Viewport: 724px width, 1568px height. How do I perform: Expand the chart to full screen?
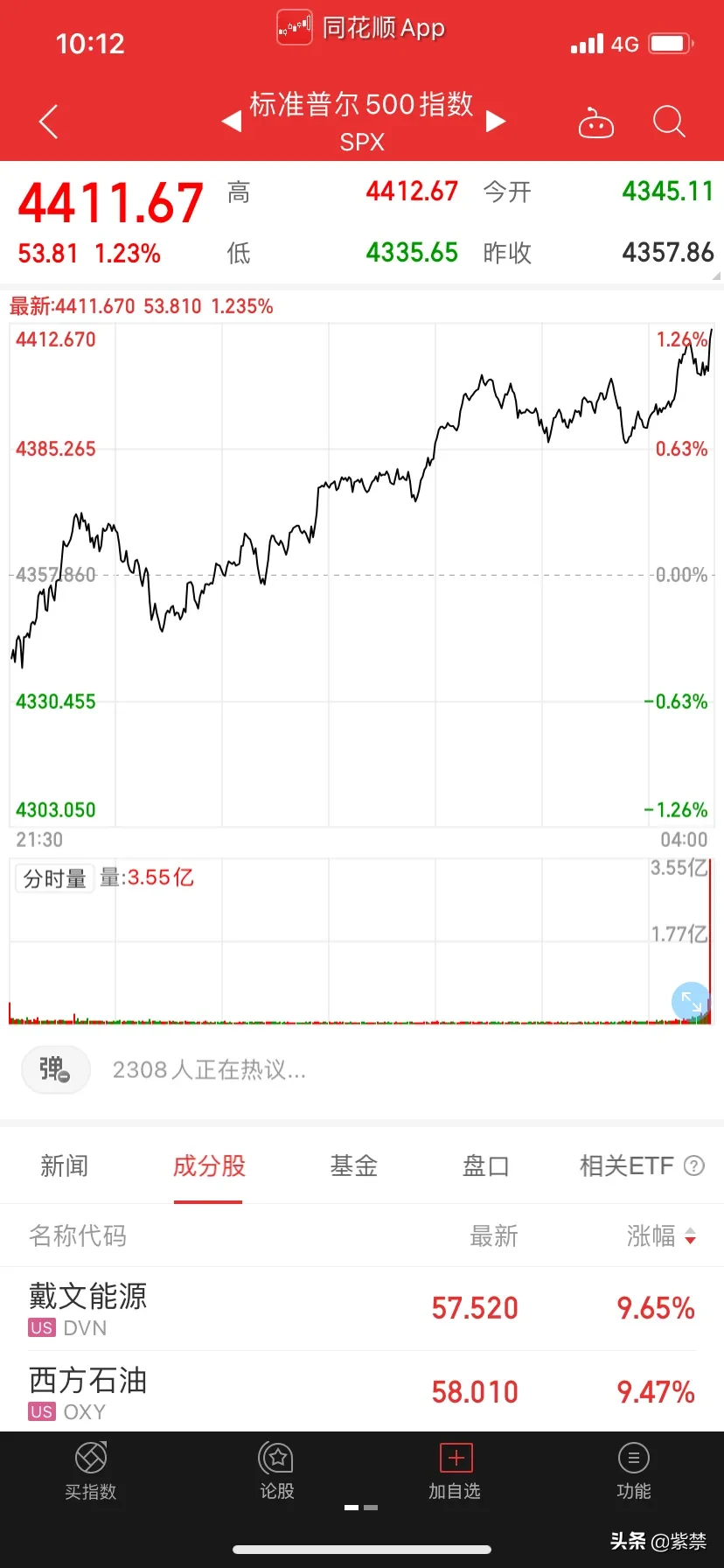tap(691, 1002)
